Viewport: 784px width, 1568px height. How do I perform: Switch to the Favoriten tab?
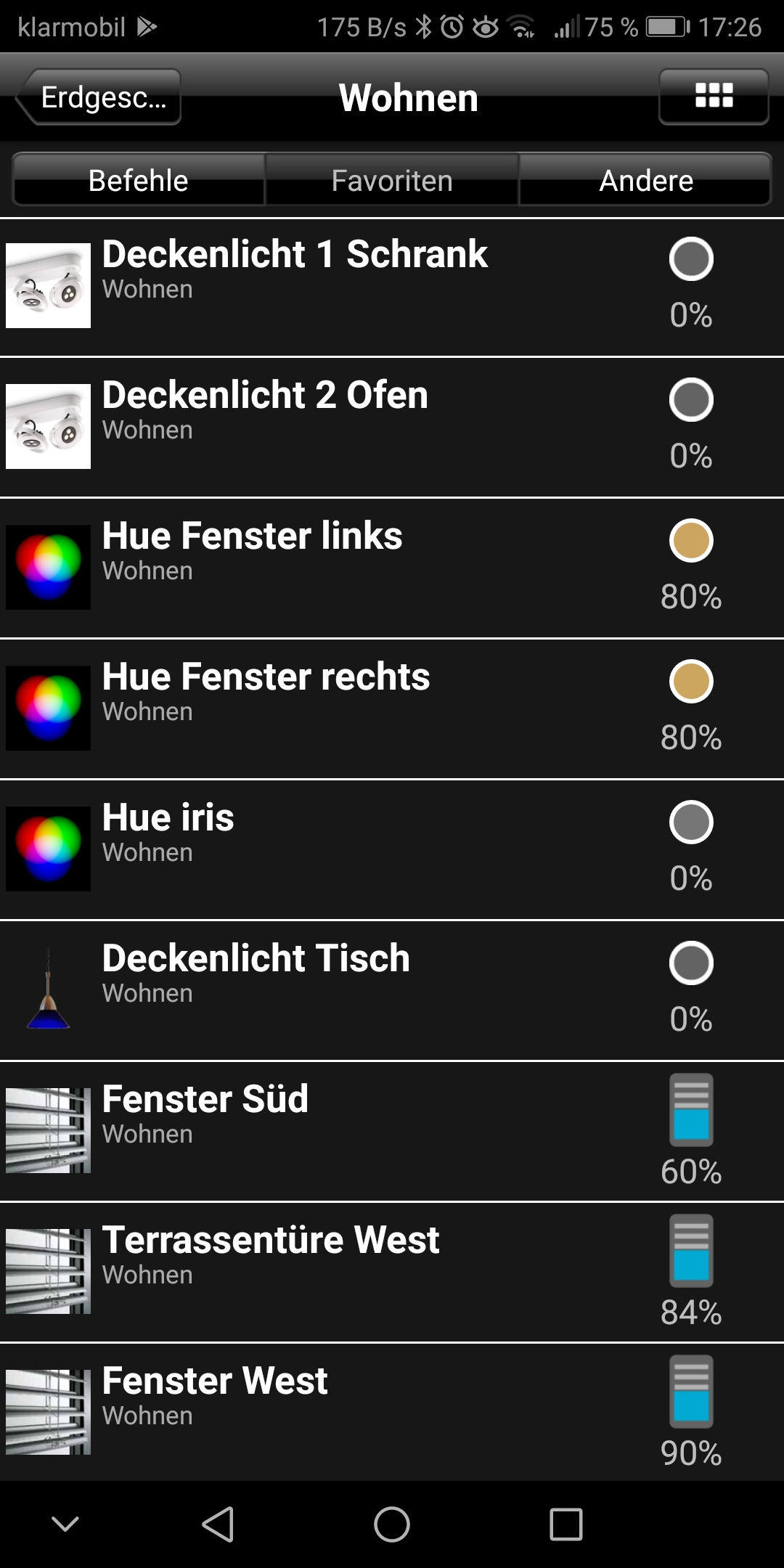point(392,180)
